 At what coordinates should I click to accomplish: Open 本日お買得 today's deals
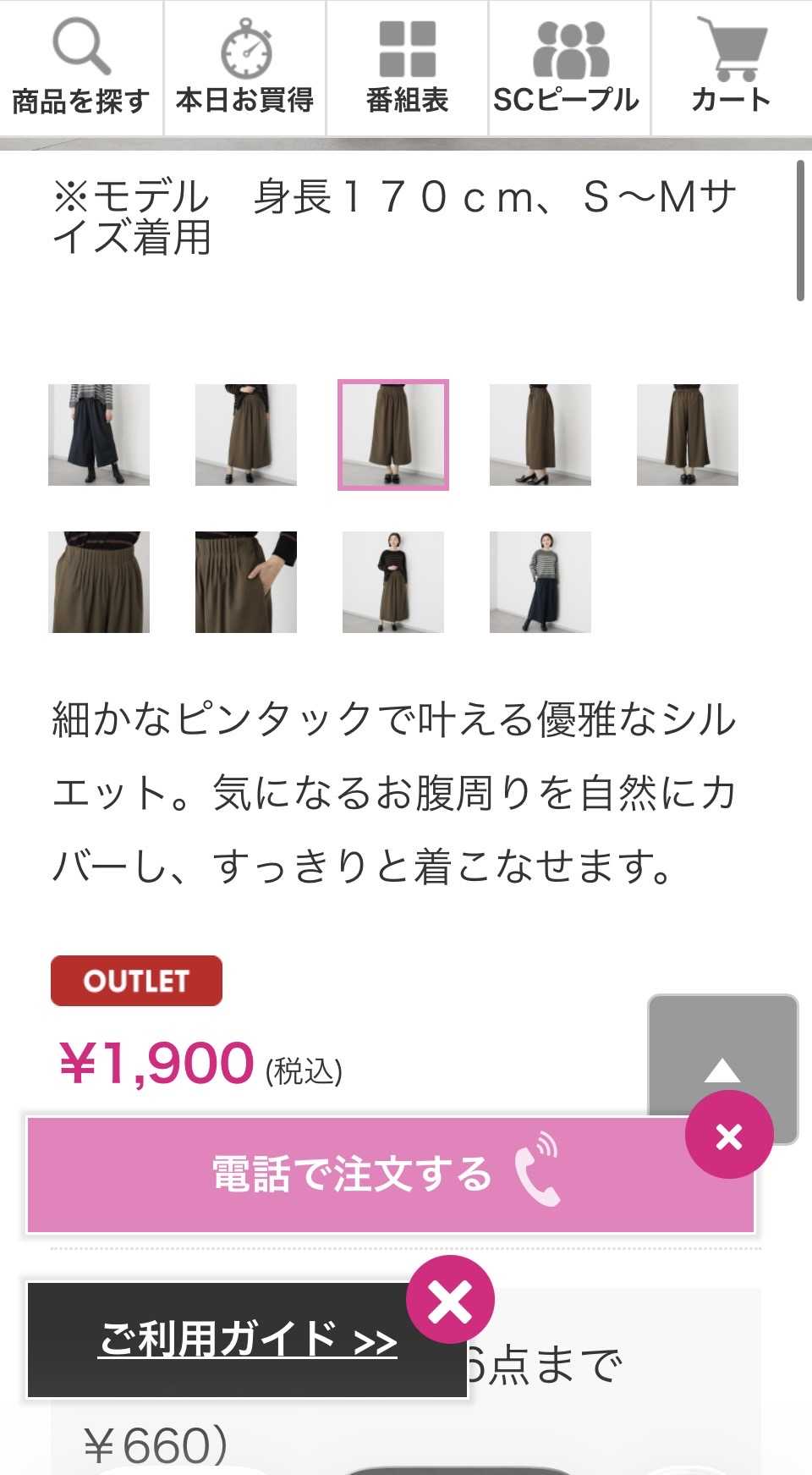[x=244, y=68]
